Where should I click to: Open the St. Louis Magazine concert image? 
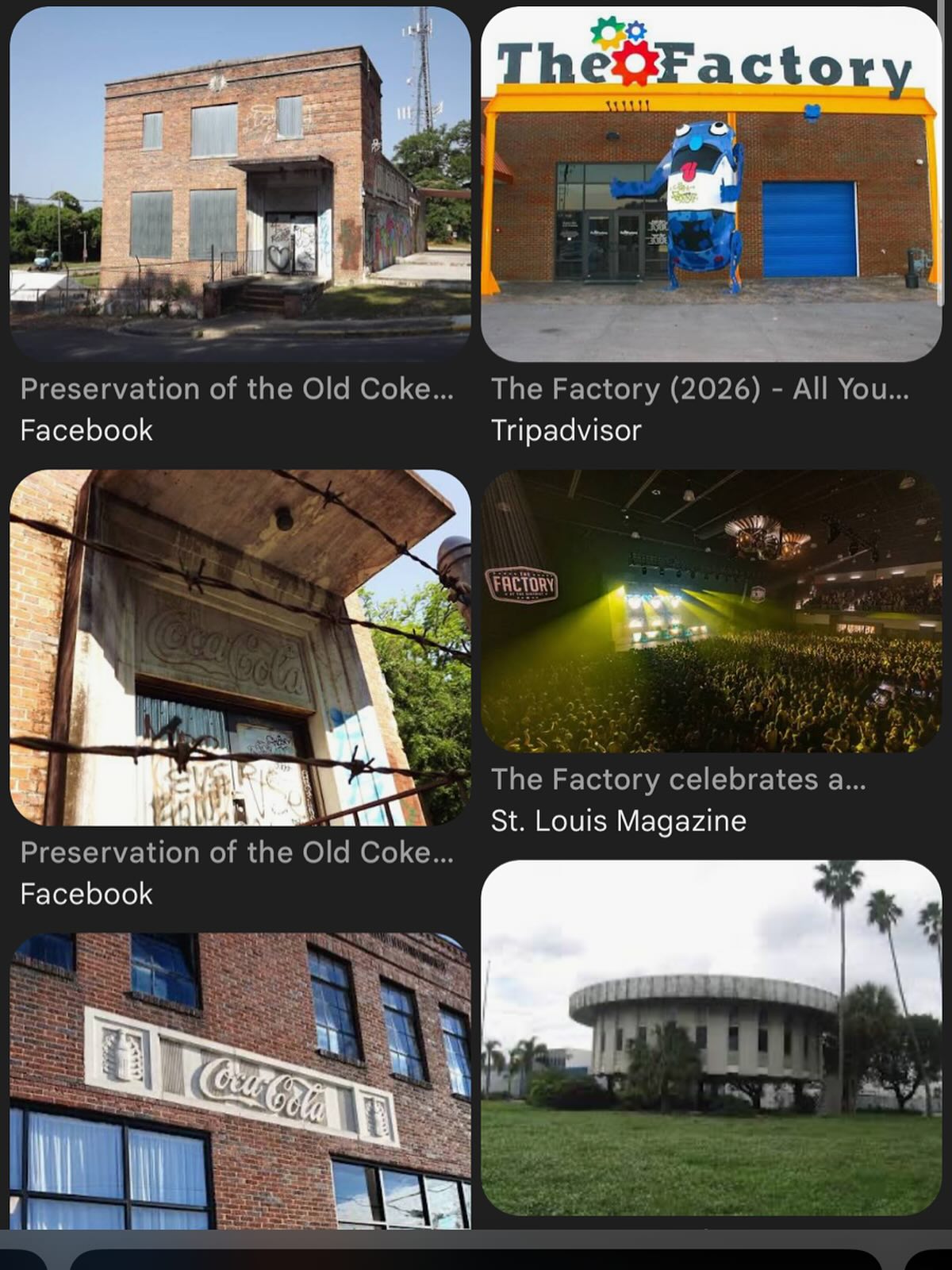(x=711, y=611)
